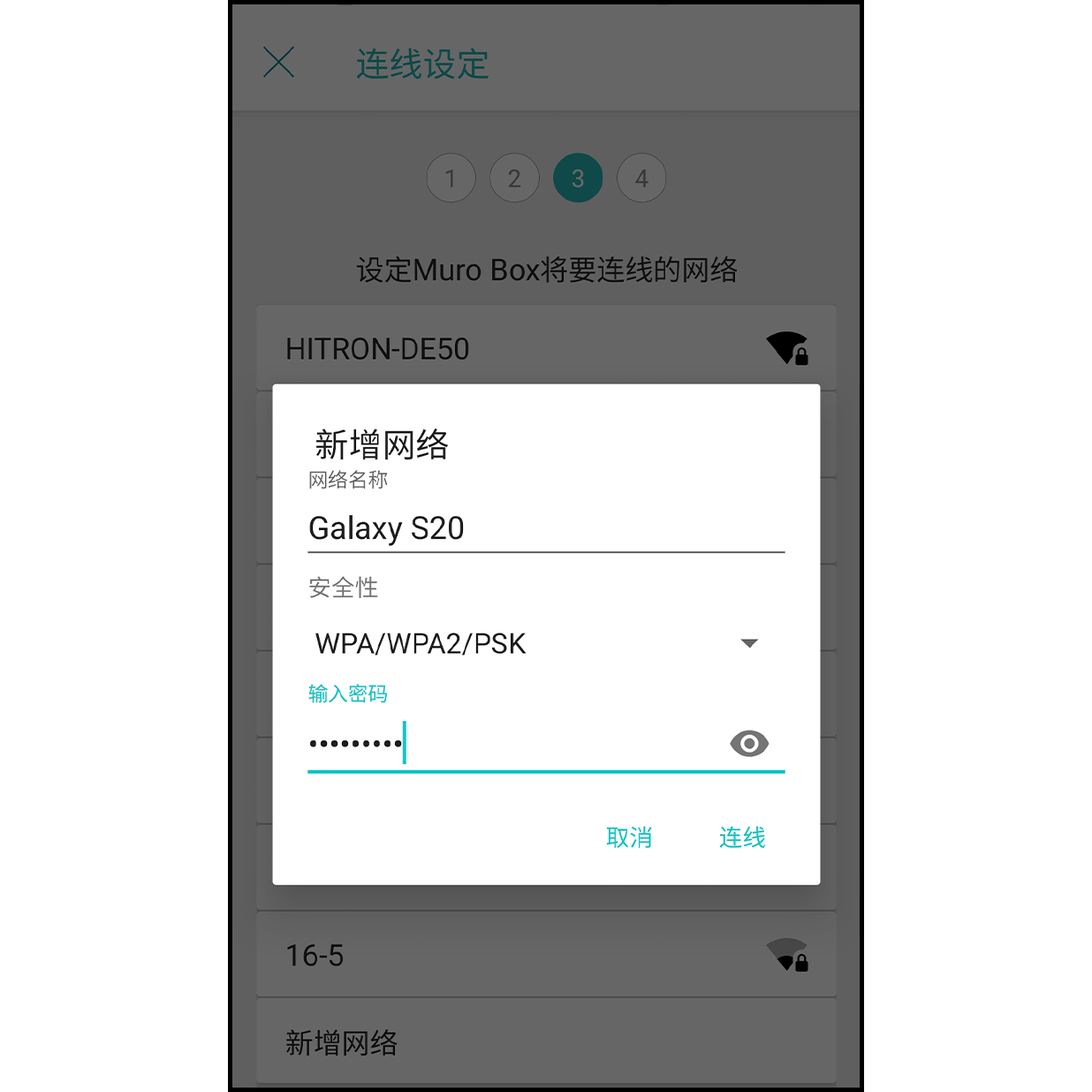The image size is (1092, 1092).
Task: Tap the password input field
Action: [512, 744]
